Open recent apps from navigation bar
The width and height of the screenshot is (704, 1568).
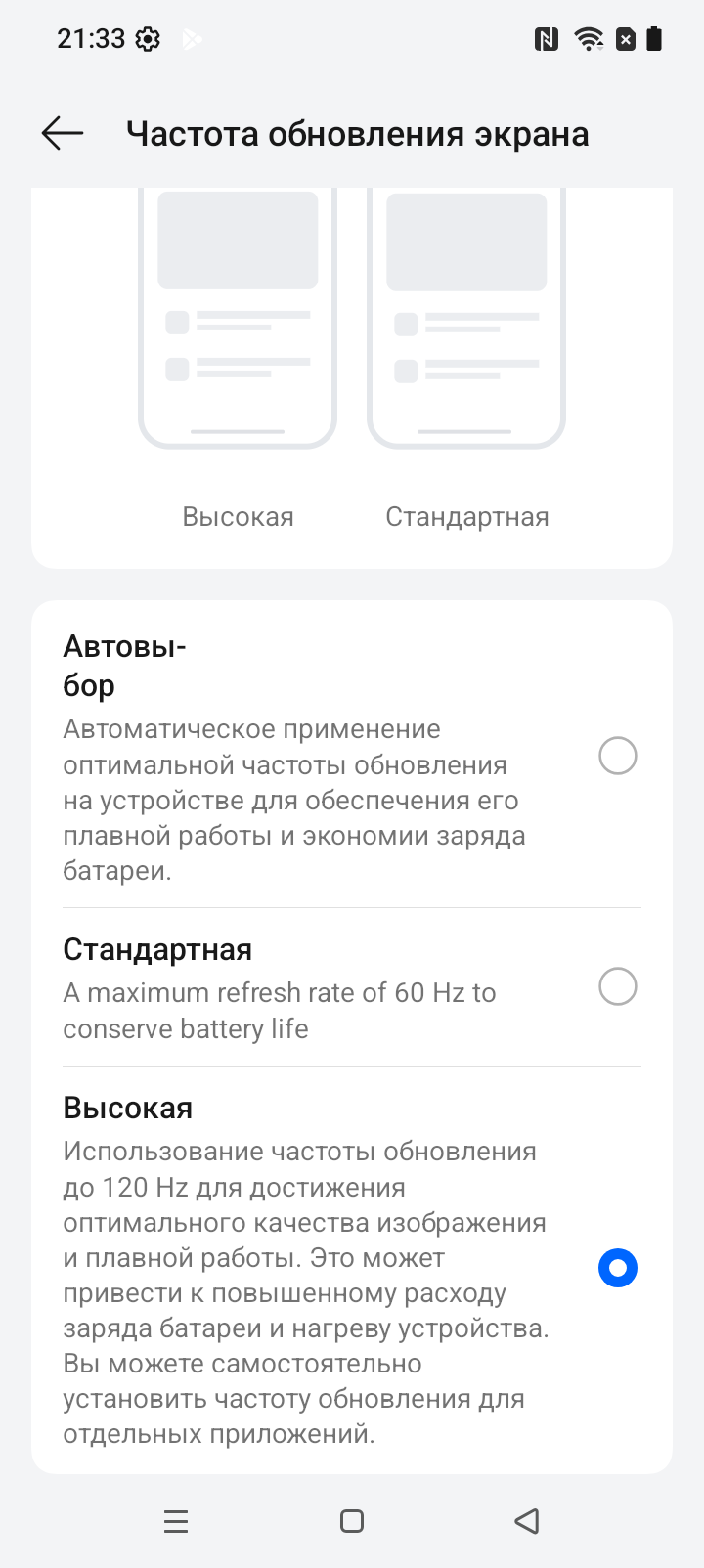tap(176, 1521)
